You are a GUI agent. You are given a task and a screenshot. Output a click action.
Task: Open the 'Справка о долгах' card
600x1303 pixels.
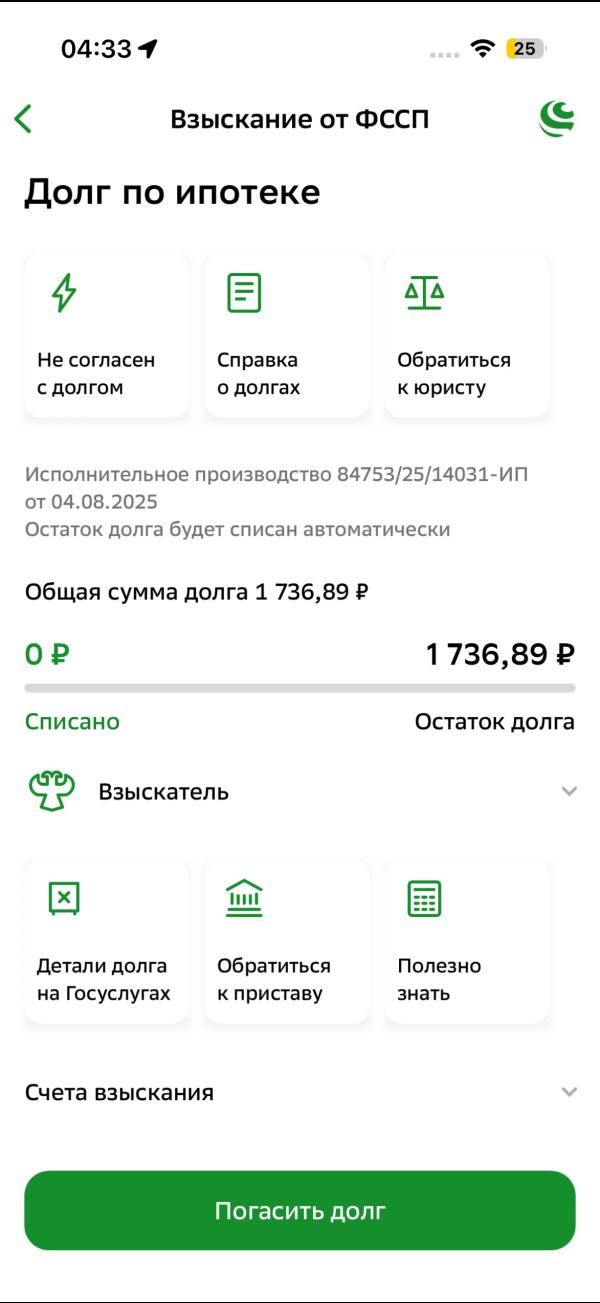click(x=287, y=335)
